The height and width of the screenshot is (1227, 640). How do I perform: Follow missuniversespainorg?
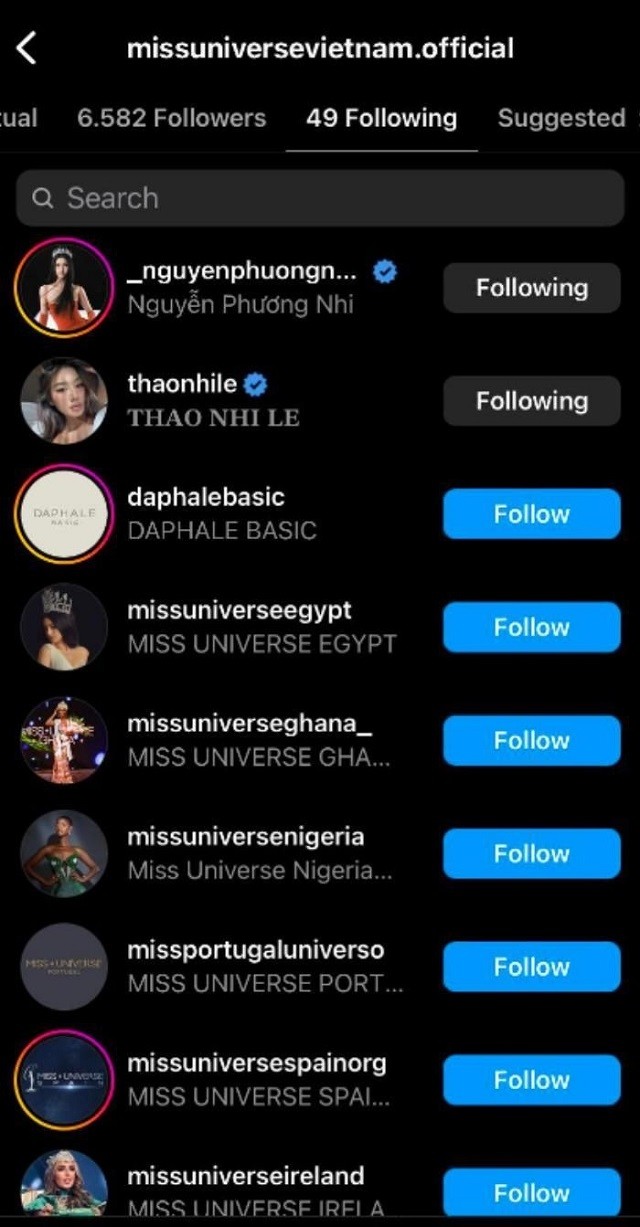[531, 1079]
